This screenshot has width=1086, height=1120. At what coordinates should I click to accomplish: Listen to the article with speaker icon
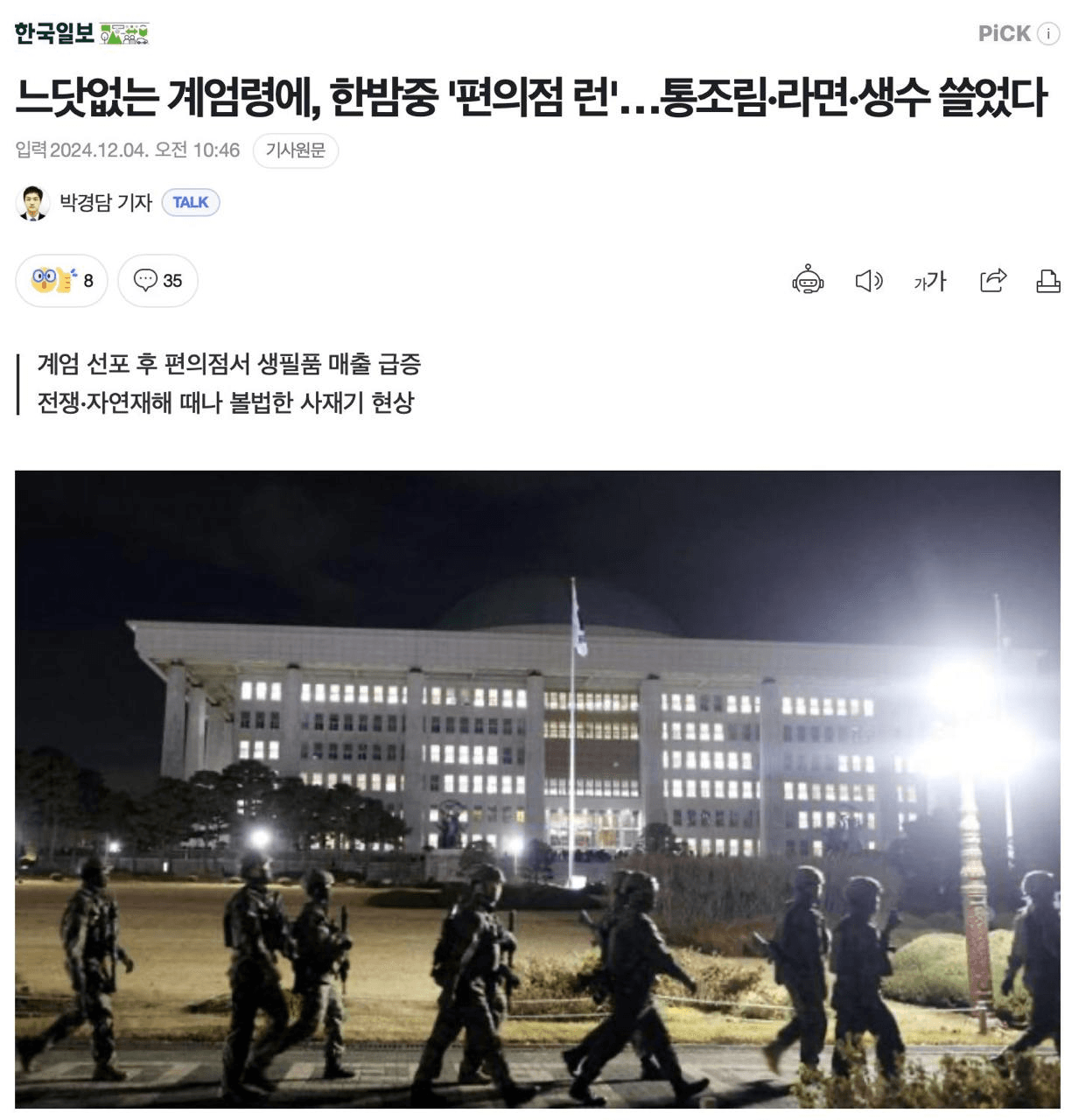(x=868, y=280)
